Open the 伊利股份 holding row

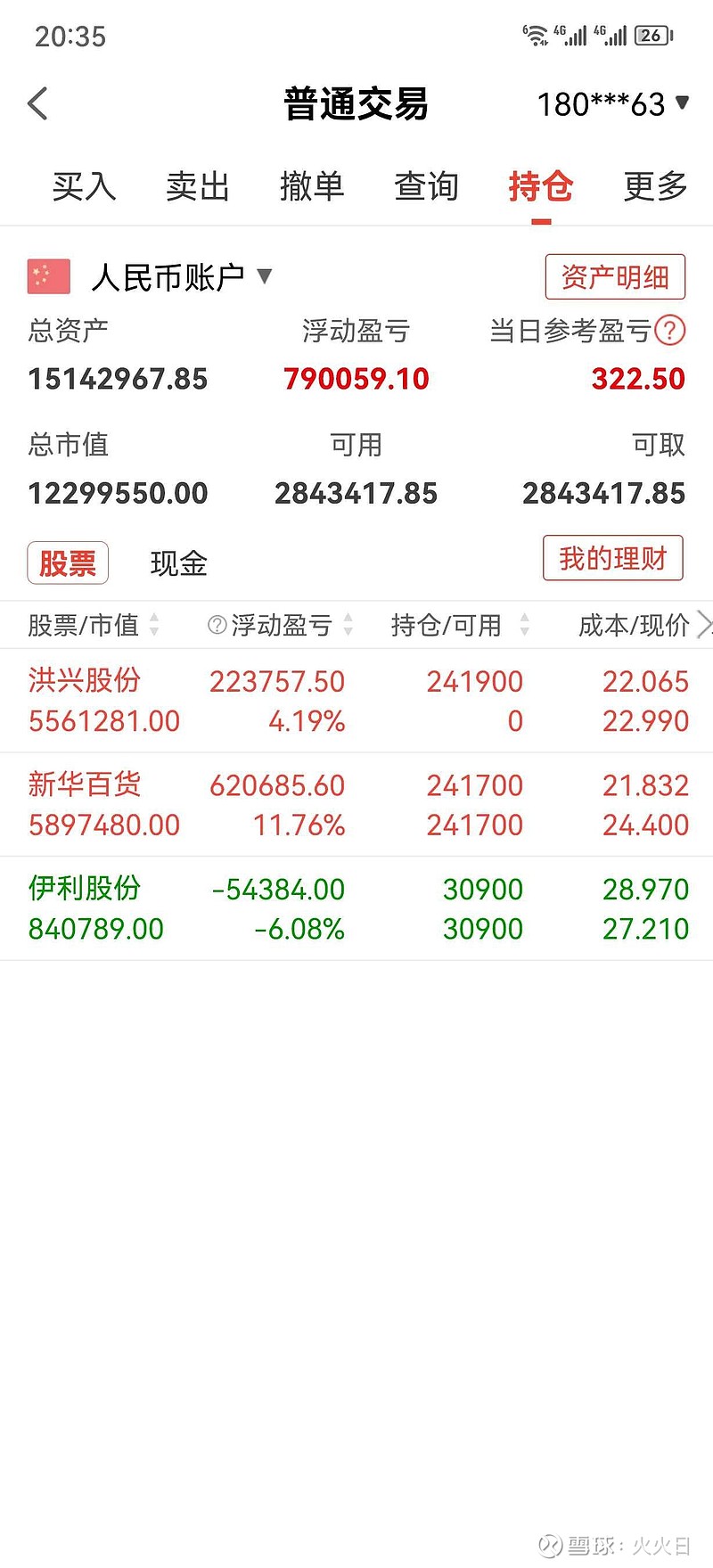tap(356, 908)
